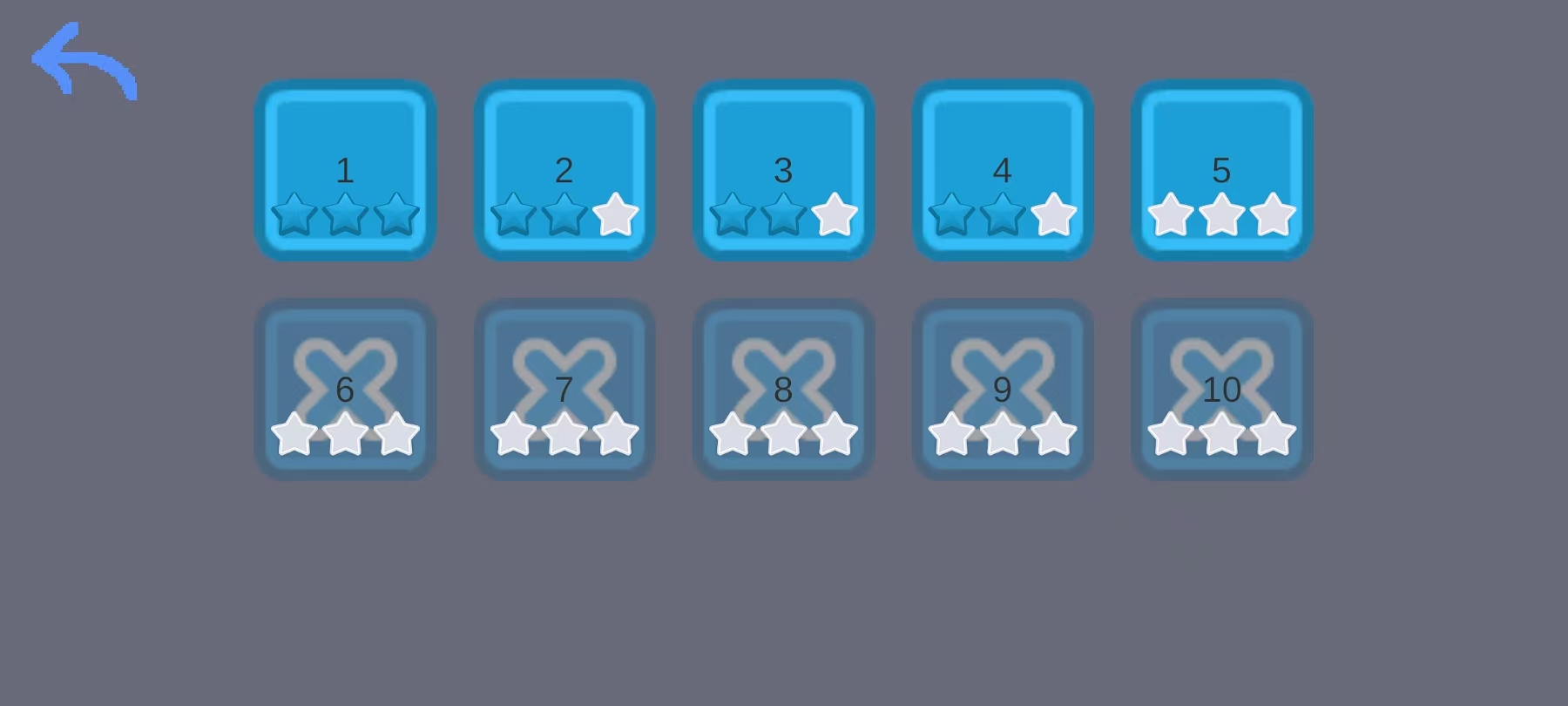The image size is (1568, 706).
Task: Tap the locked level 10 tile
Action: click(x=1221, y=389)
